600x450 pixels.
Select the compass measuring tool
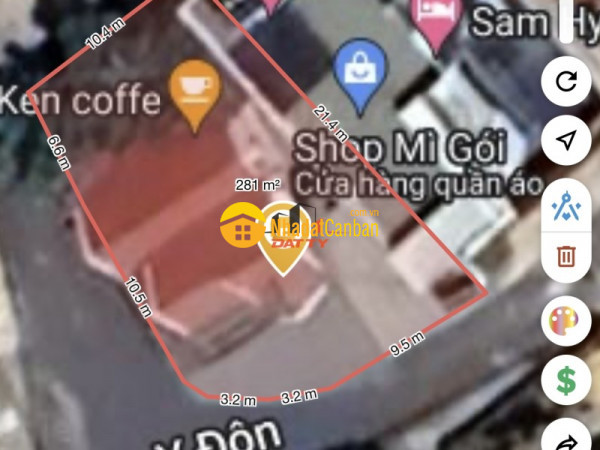[x=566, y=208]
